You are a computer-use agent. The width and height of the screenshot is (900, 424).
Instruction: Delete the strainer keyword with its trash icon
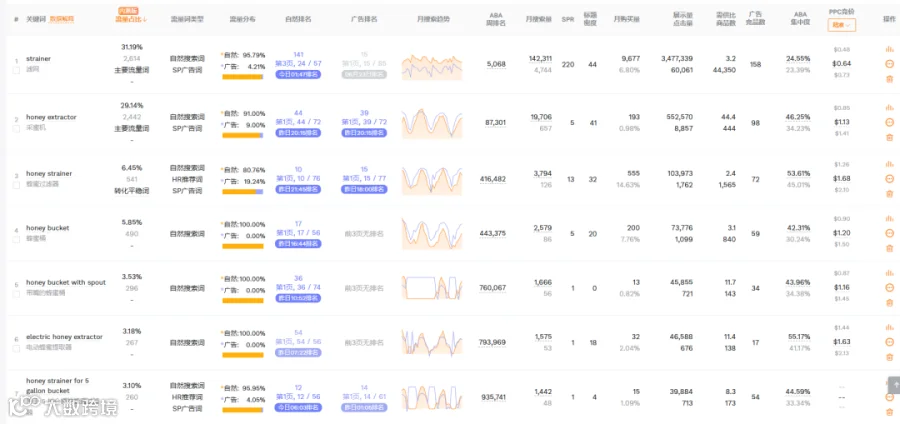tap(890, 79)
